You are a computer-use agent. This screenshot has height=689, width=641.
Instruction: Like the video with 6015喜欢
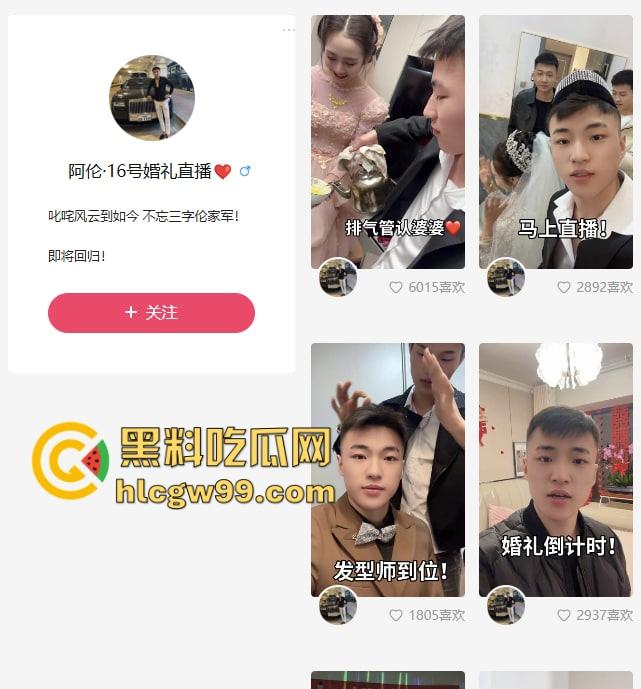(396, 287)
